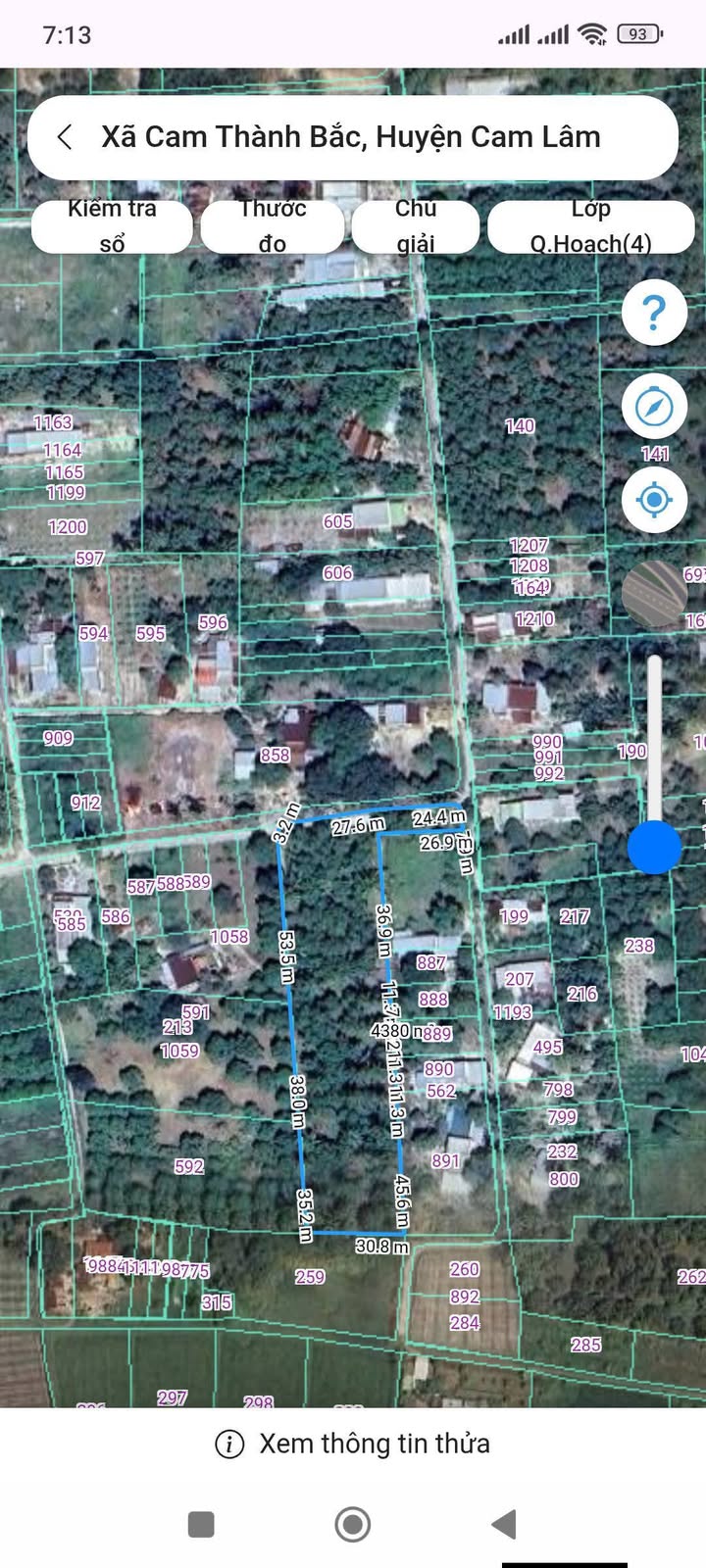
Task: Go back using the header arrow
Action: click(66, 137)
